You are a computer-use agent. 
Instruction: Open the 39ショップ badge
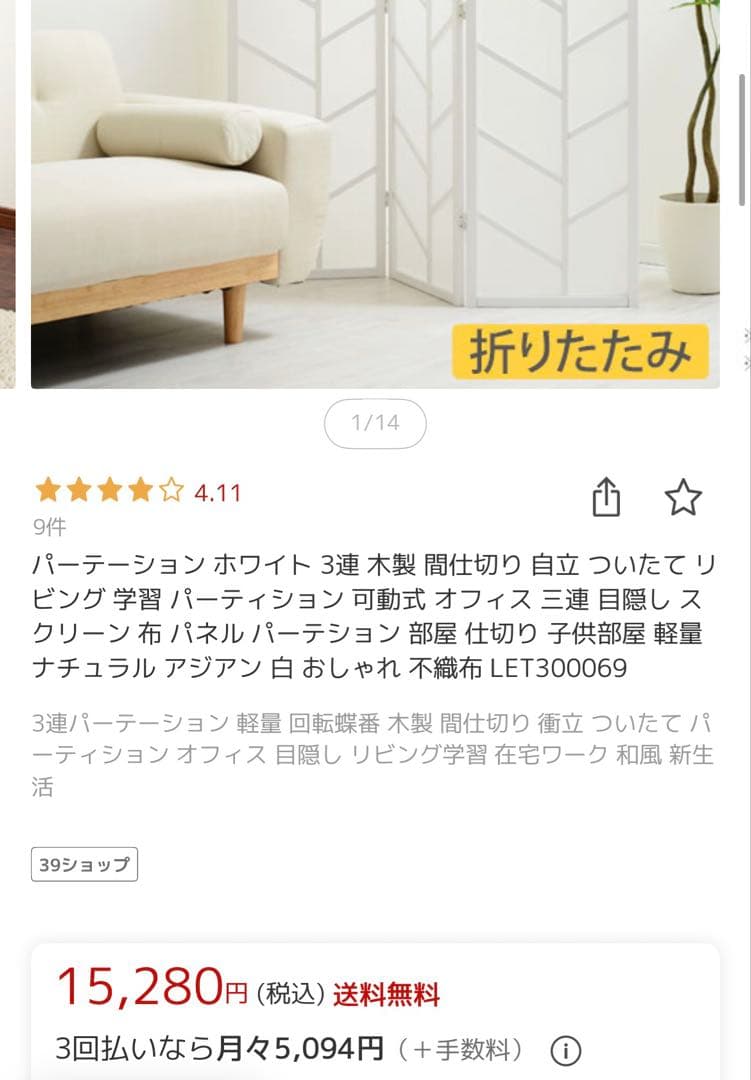pos(84,864)
